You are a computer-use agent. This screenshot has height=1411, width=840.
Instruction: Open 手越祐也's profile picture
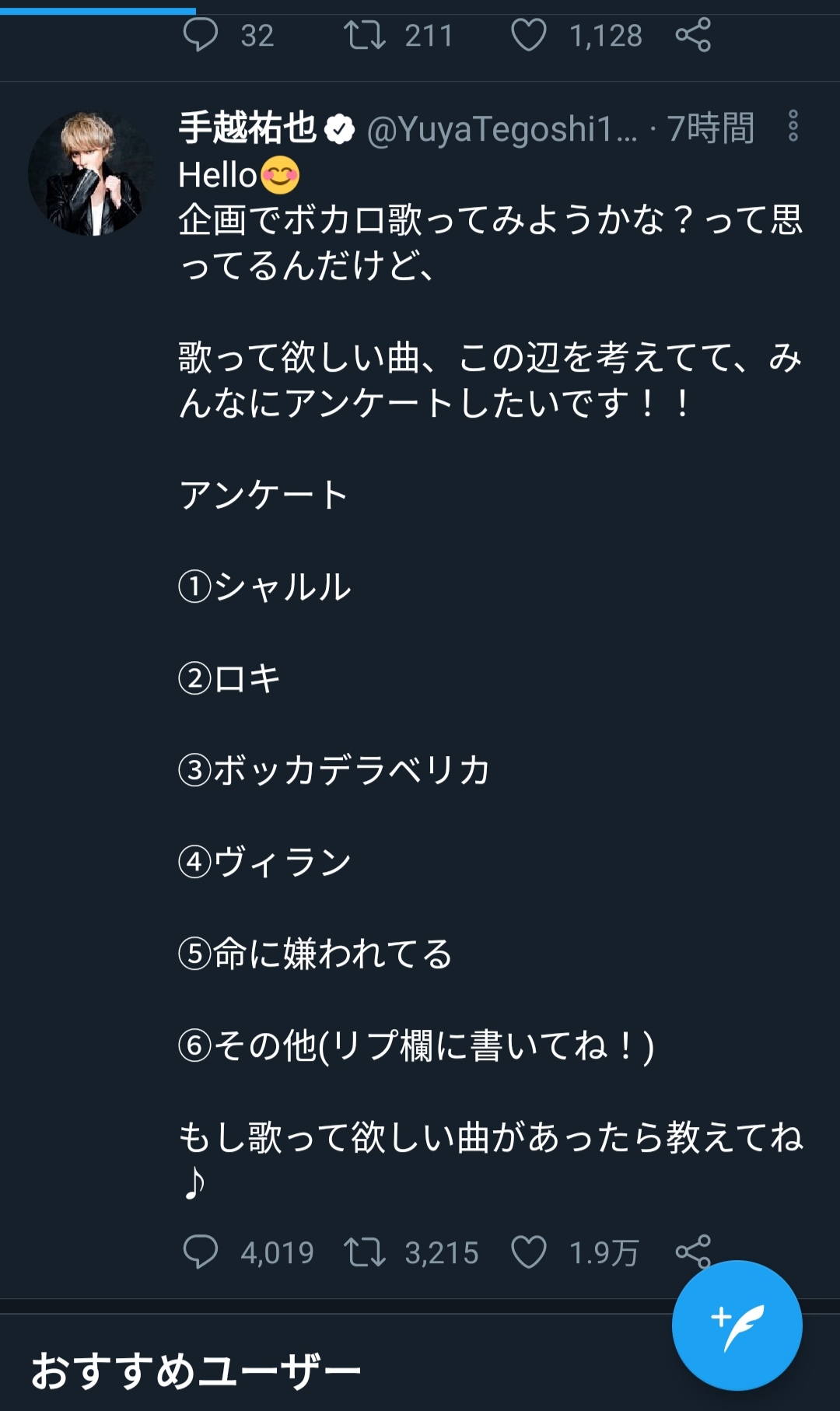coord(91,173)
